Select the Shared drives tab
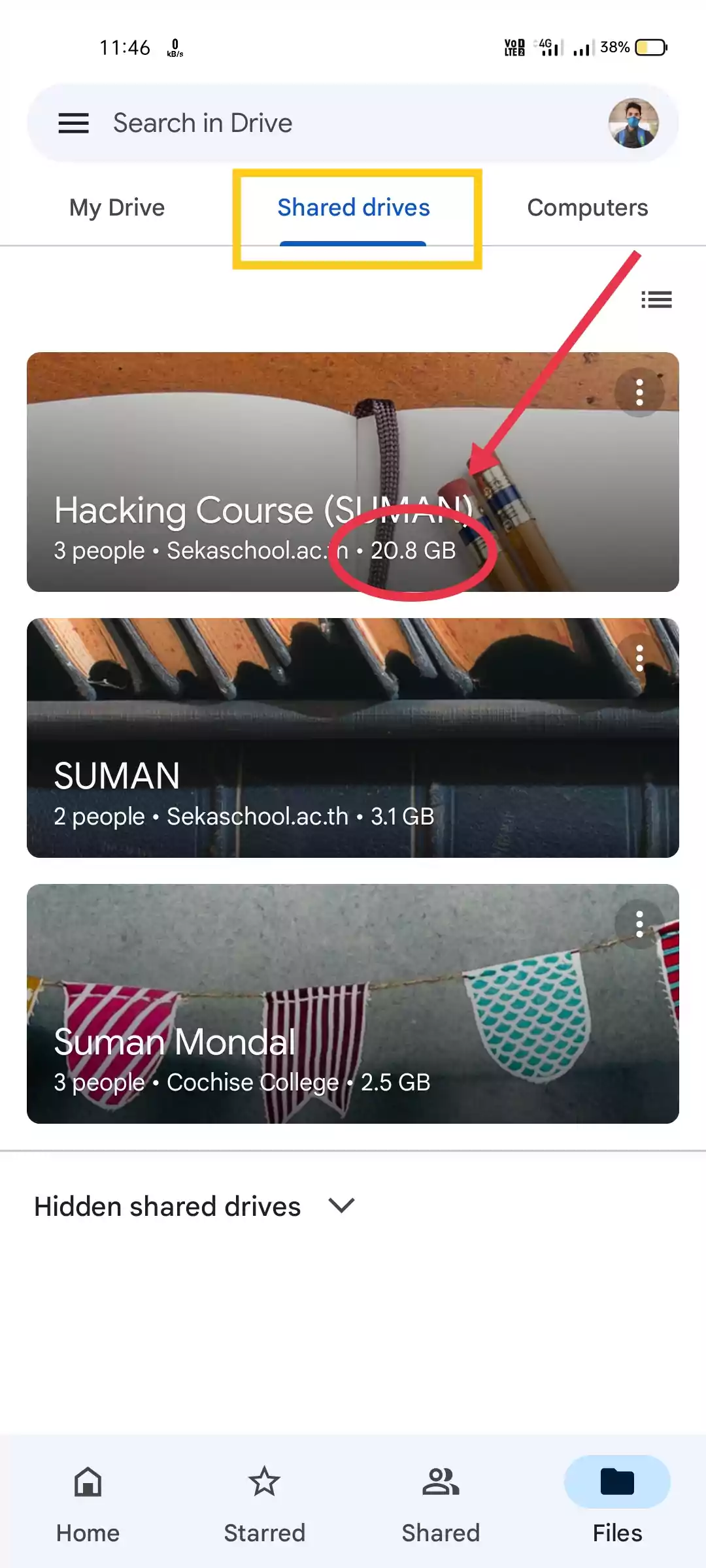 pos(353,208)
